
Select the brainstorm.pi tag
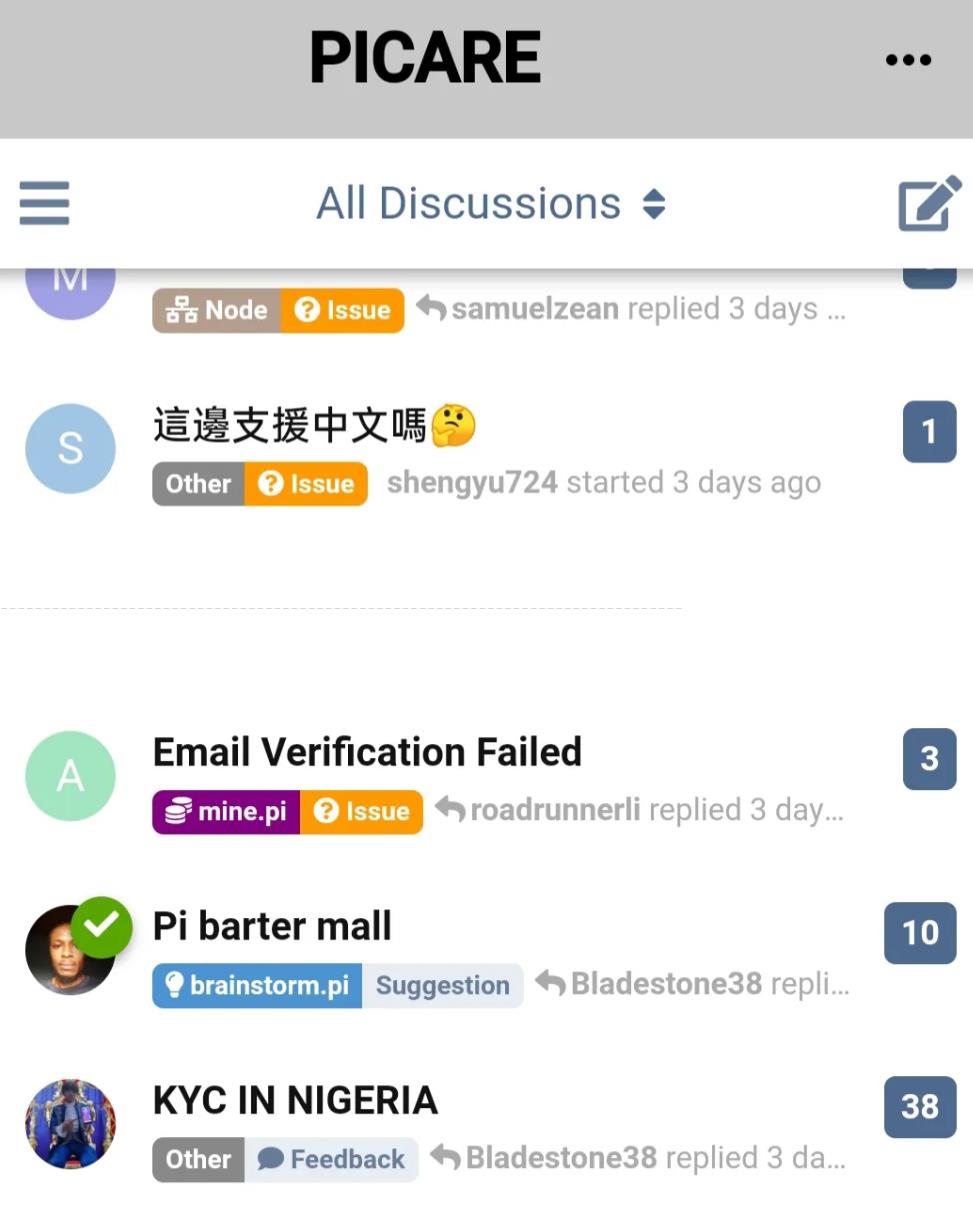(x=257, y=985)
